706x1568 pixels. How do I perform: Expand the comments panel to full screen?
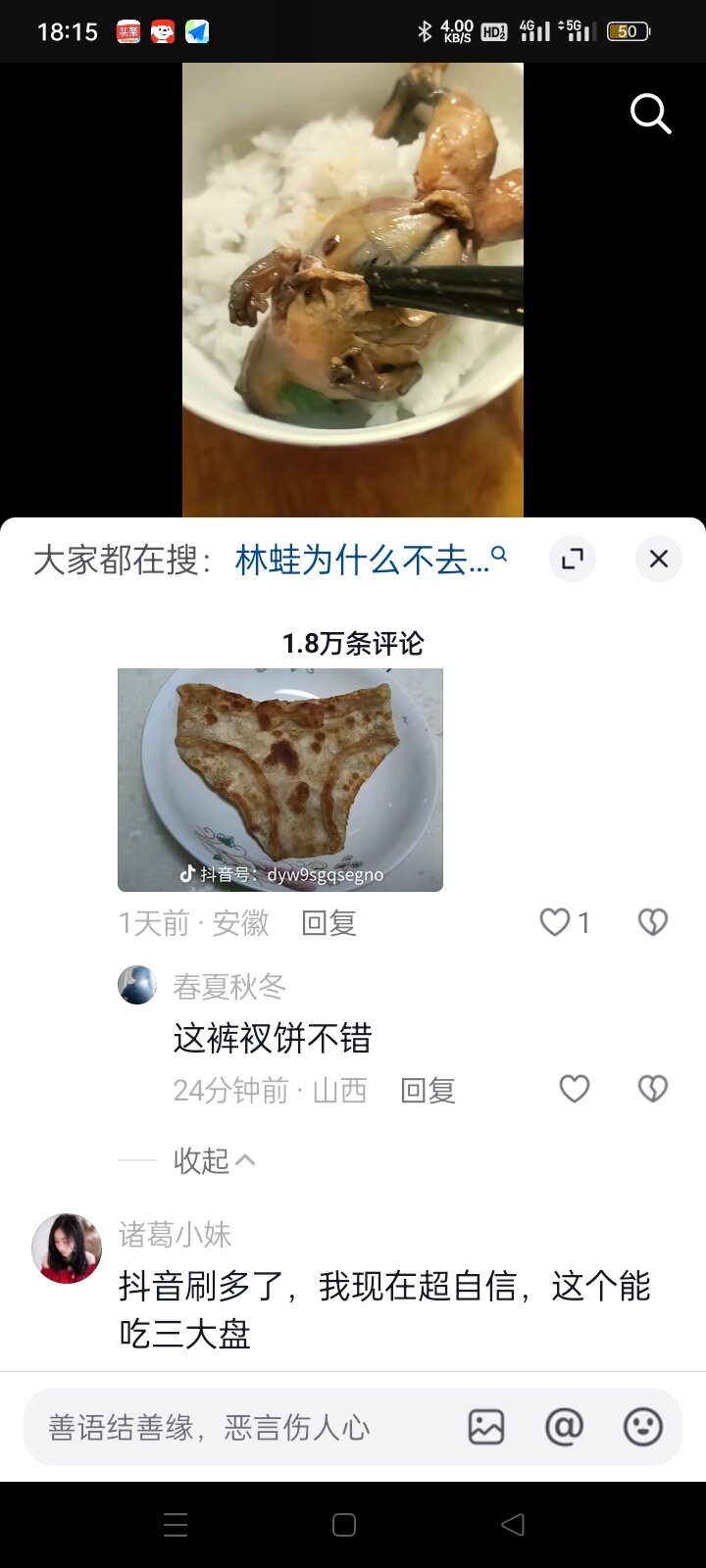(x=572, y=559)
